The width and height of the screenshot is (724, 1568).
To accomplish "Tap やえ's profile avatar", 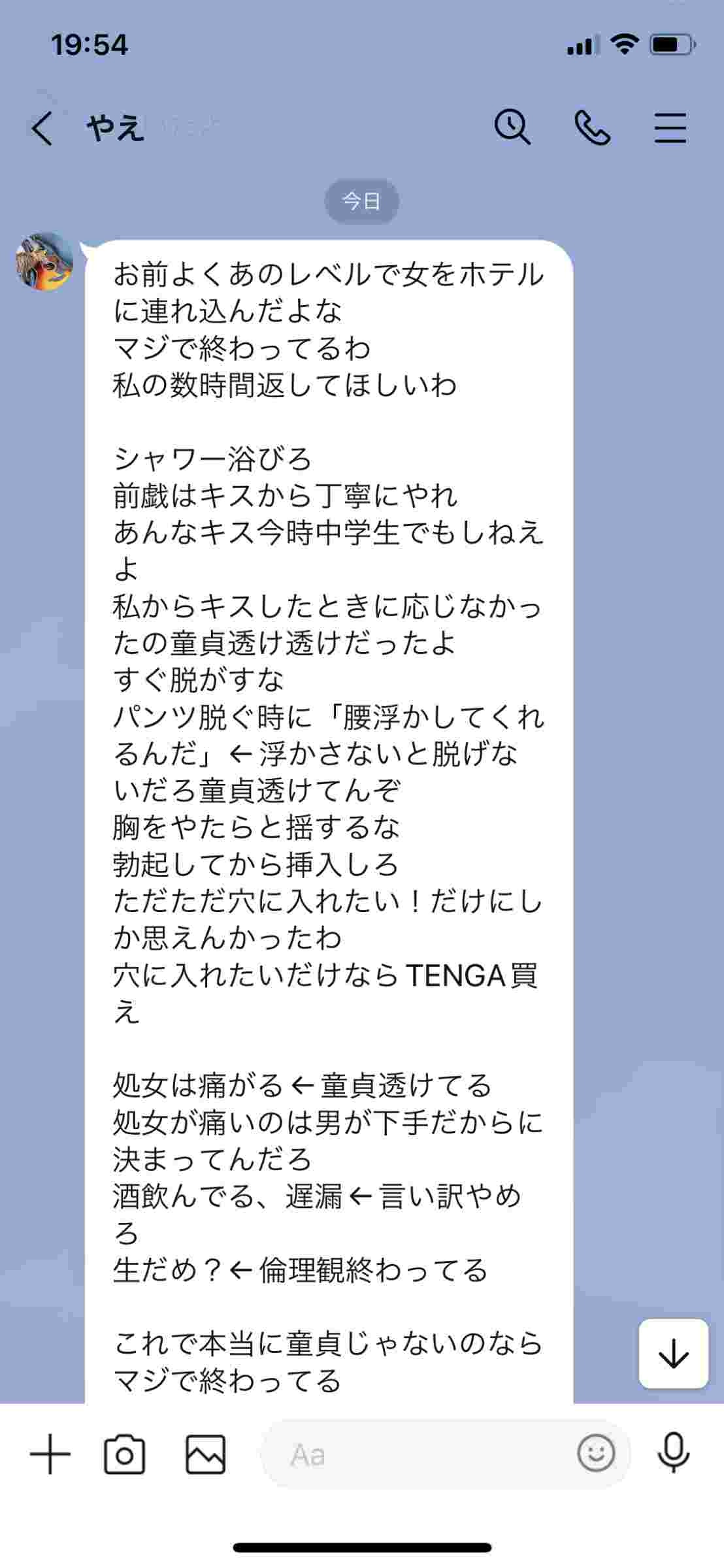I will 45,261.
